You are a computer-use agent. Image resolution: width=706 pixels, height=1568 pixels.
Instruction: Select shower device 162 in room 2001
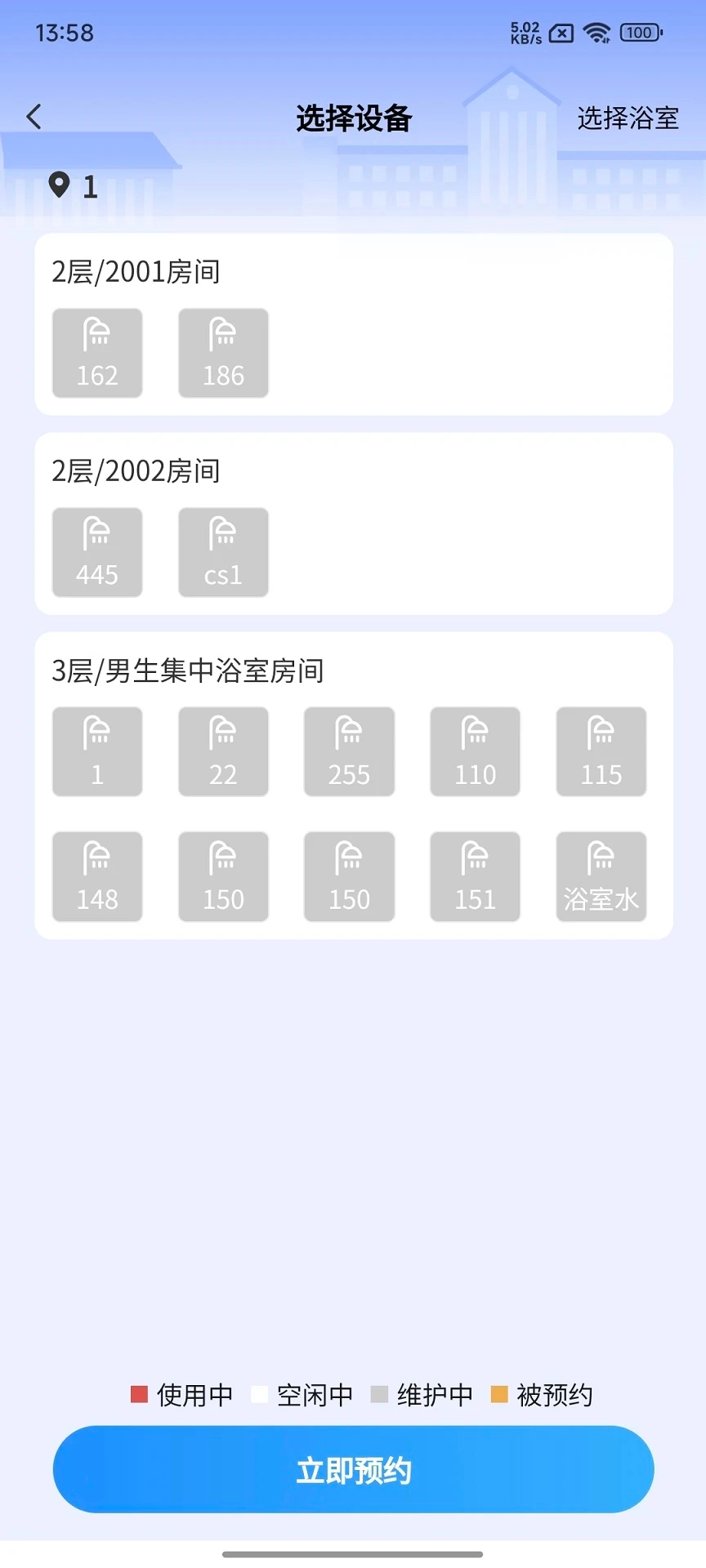tap(97, 353)
